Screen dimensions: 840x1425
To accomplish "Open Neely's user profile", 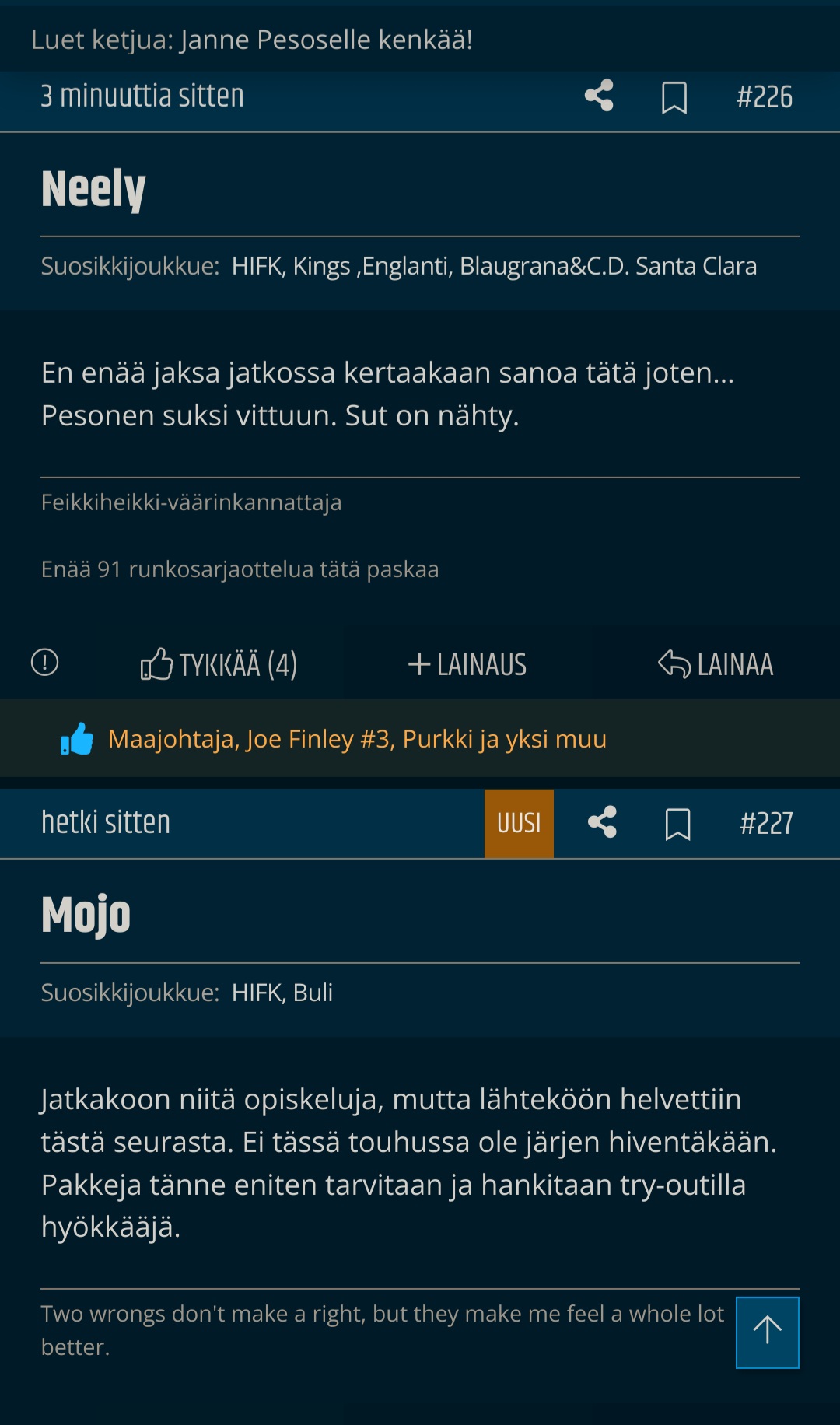I will coord(93,189).
